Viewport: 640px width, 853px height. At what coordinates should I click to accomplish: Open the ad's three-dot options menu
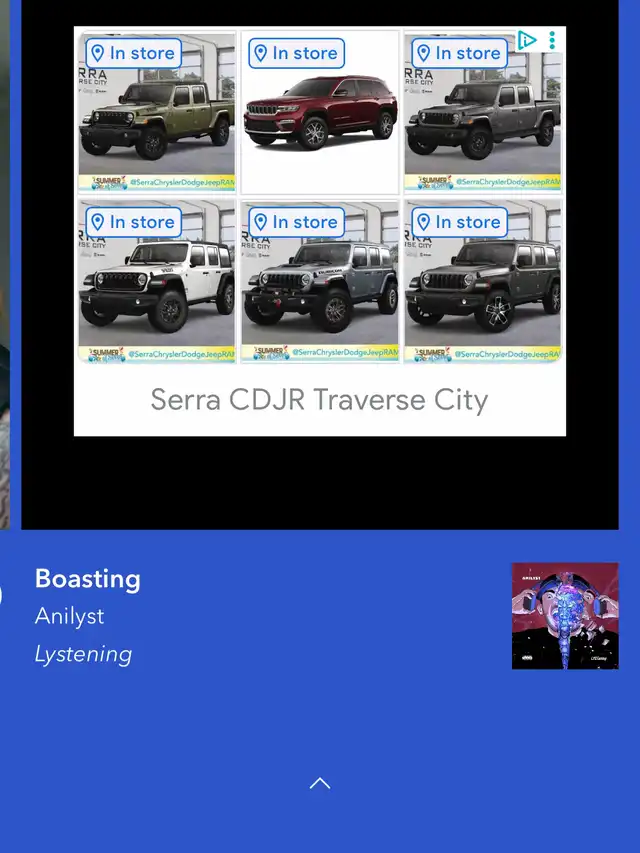(x=552, y=41)
